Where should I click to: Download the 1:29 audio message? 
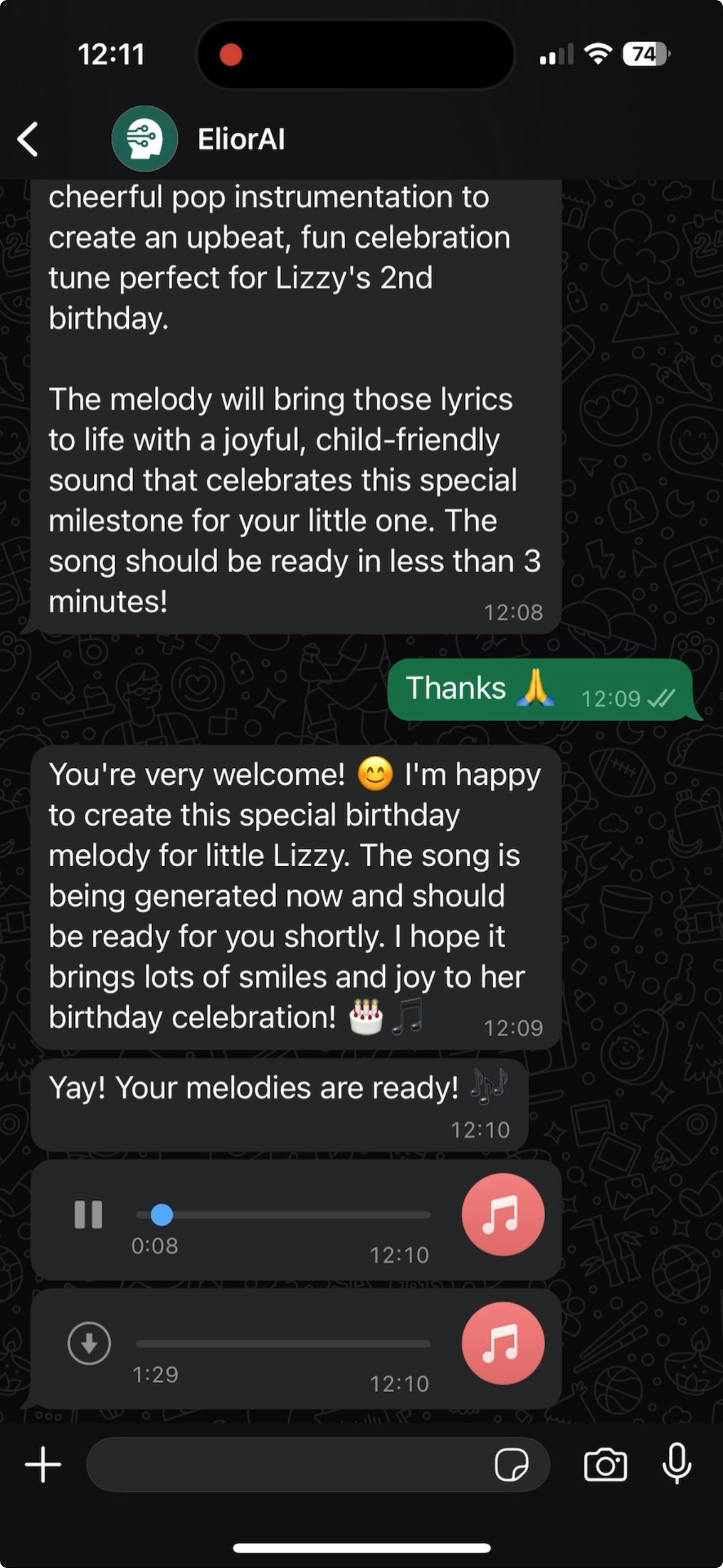[89, 1343]
